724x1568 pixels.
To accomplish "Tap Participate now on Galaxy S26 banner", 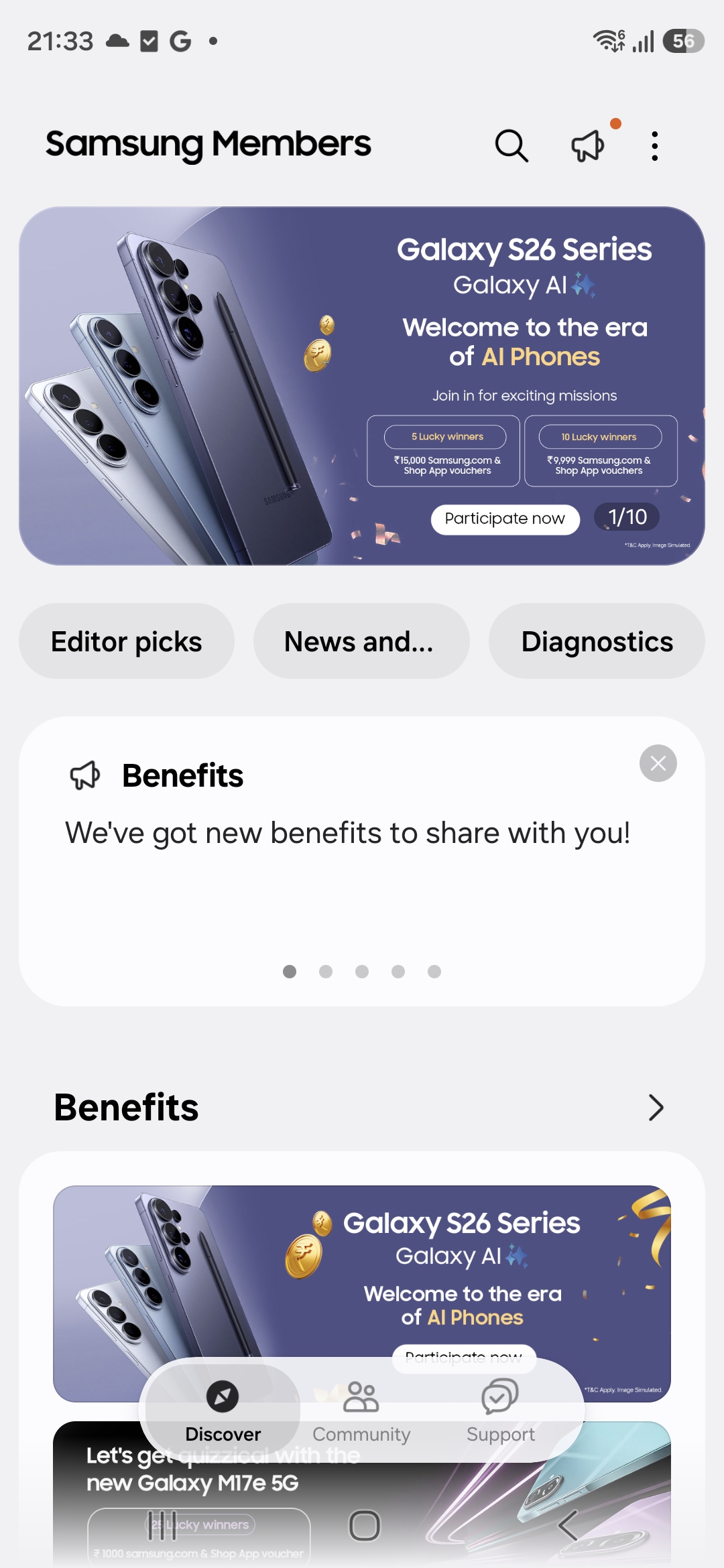I will [x=505, y=519].
